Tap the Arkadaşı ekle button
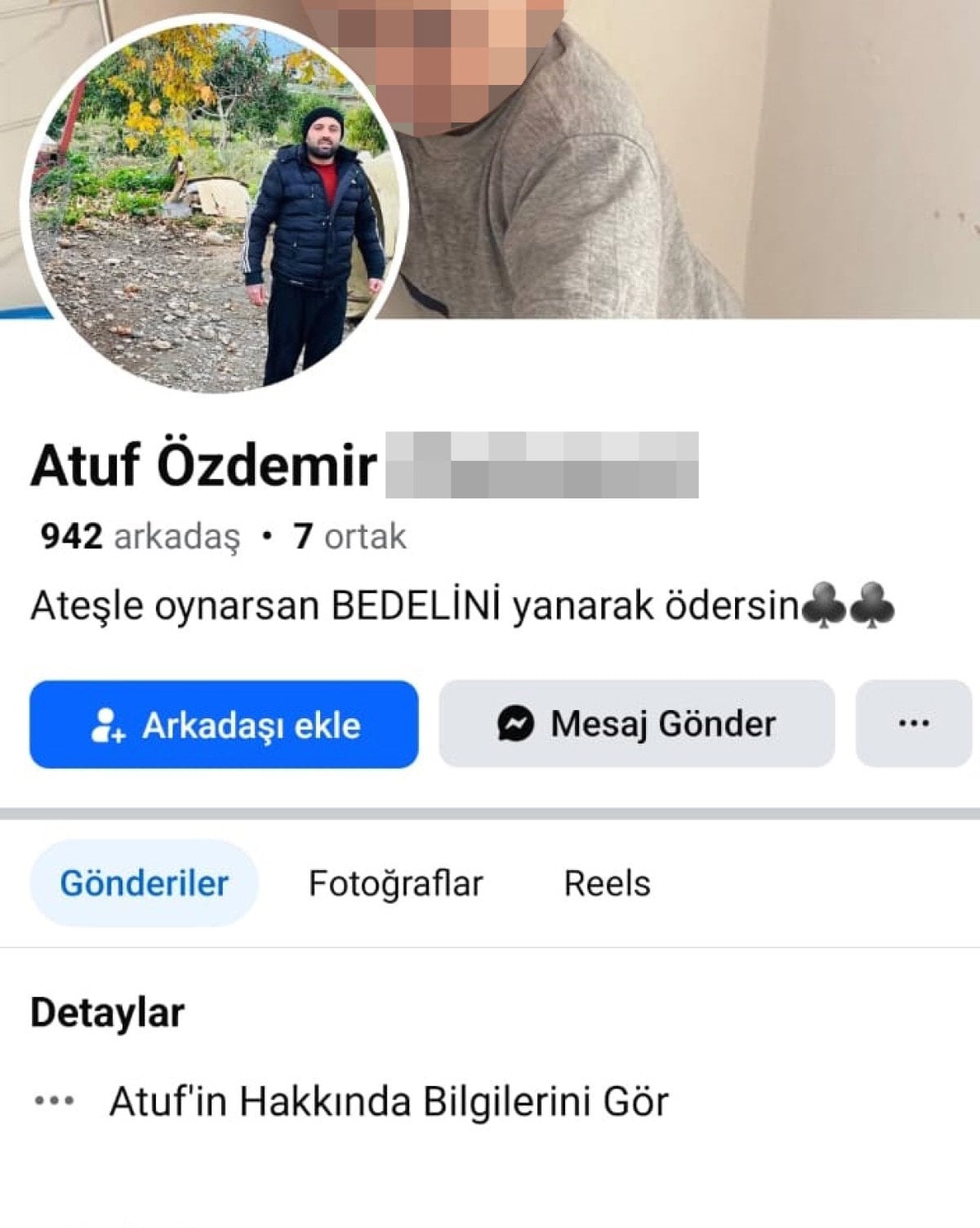Image resolution: width=980 pixels, height=1228 pixels. (x=224, y=725)
